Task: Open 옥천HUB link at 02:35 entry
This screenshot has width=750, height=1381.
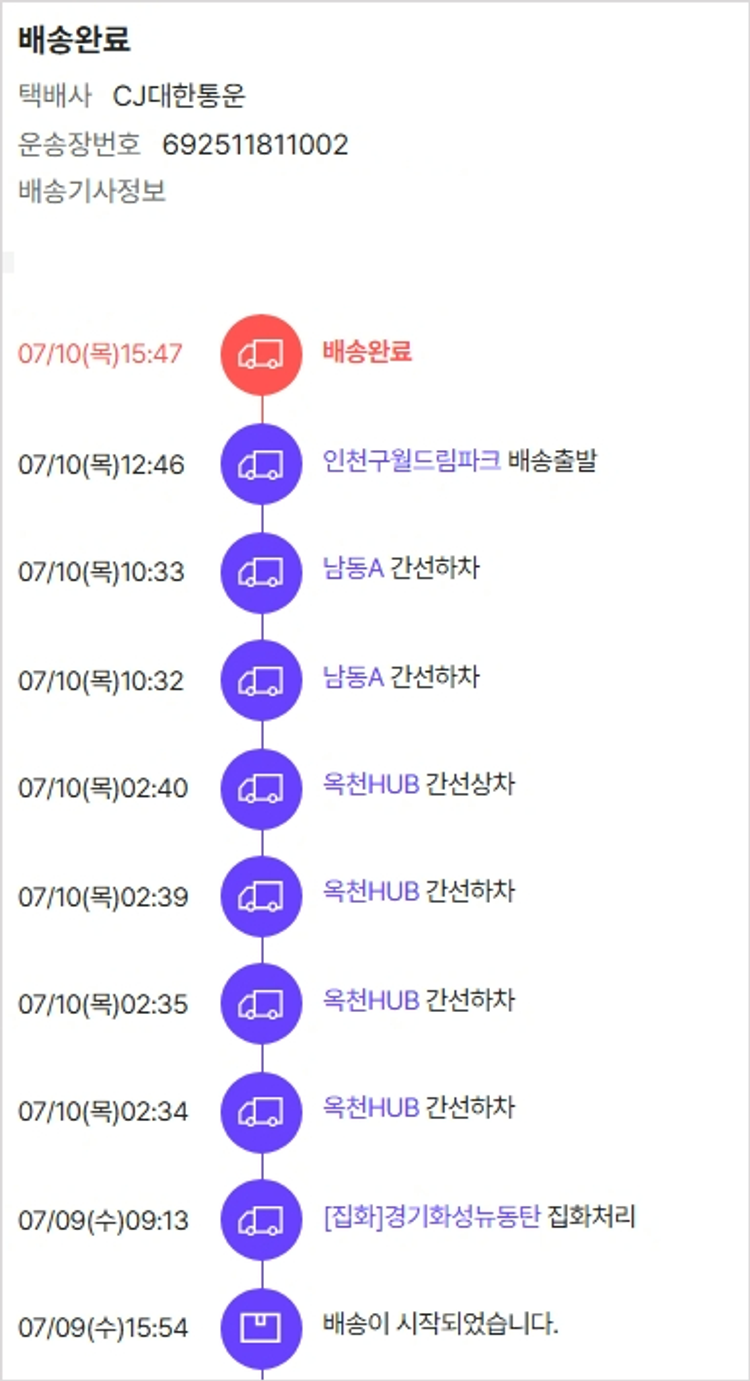Action: [x=370, y=1000]
